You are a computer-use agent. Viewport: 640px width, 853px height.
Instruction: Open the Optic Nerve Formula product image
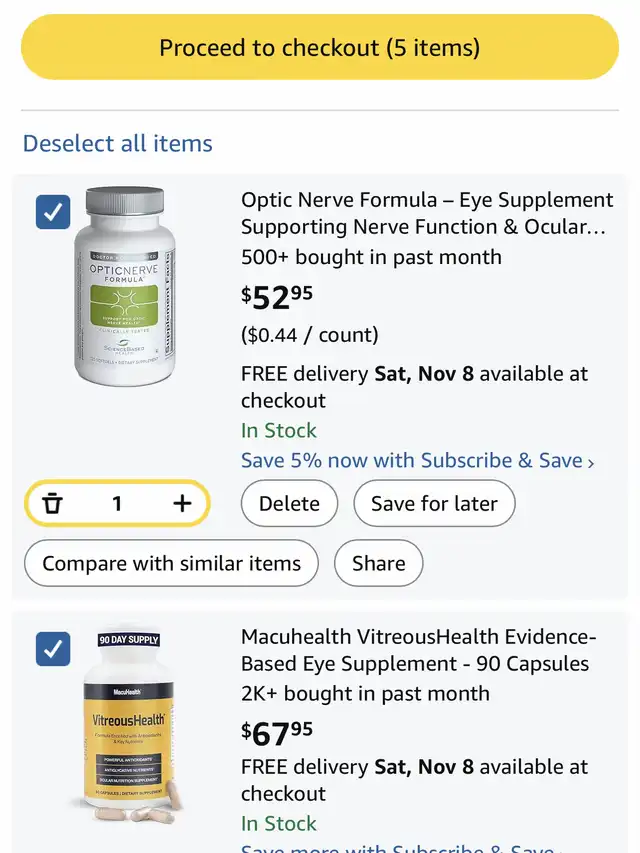click(x=125, y=288)
